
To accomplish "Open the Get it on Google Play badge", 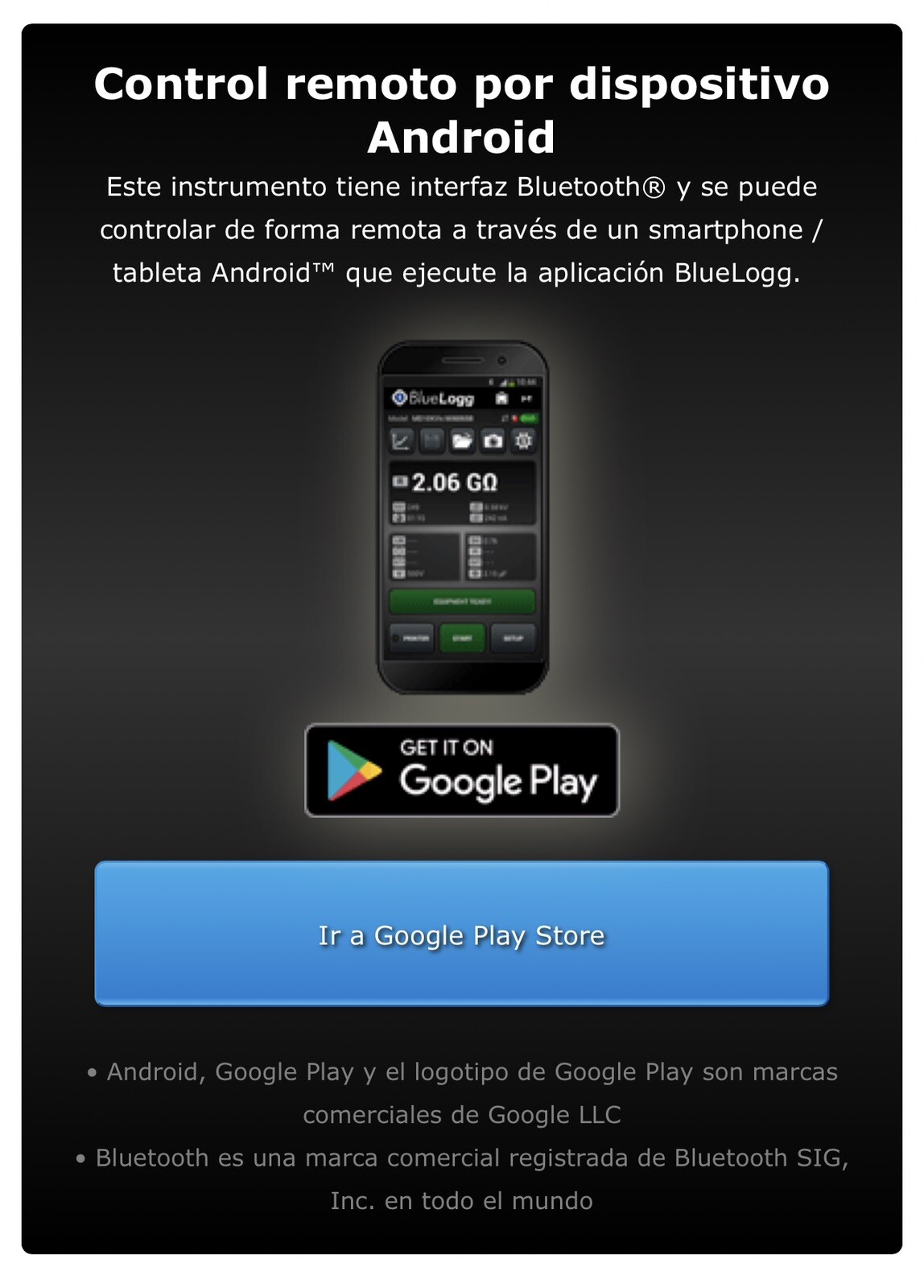I will (x=461, y=770).
